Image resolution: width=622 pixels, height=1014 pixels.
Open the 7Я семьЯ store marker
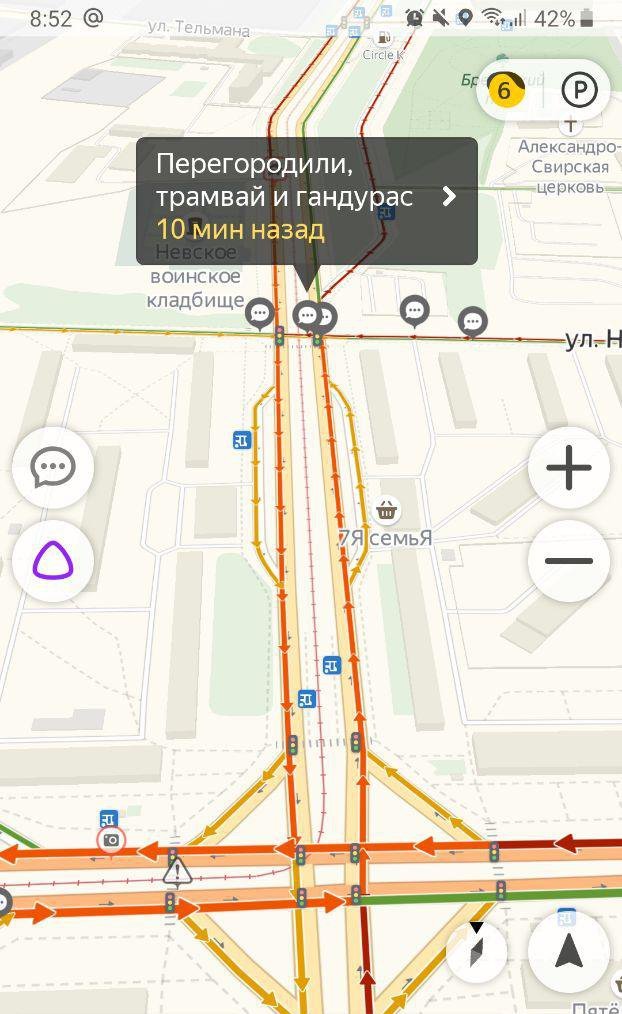pos(386,511)
